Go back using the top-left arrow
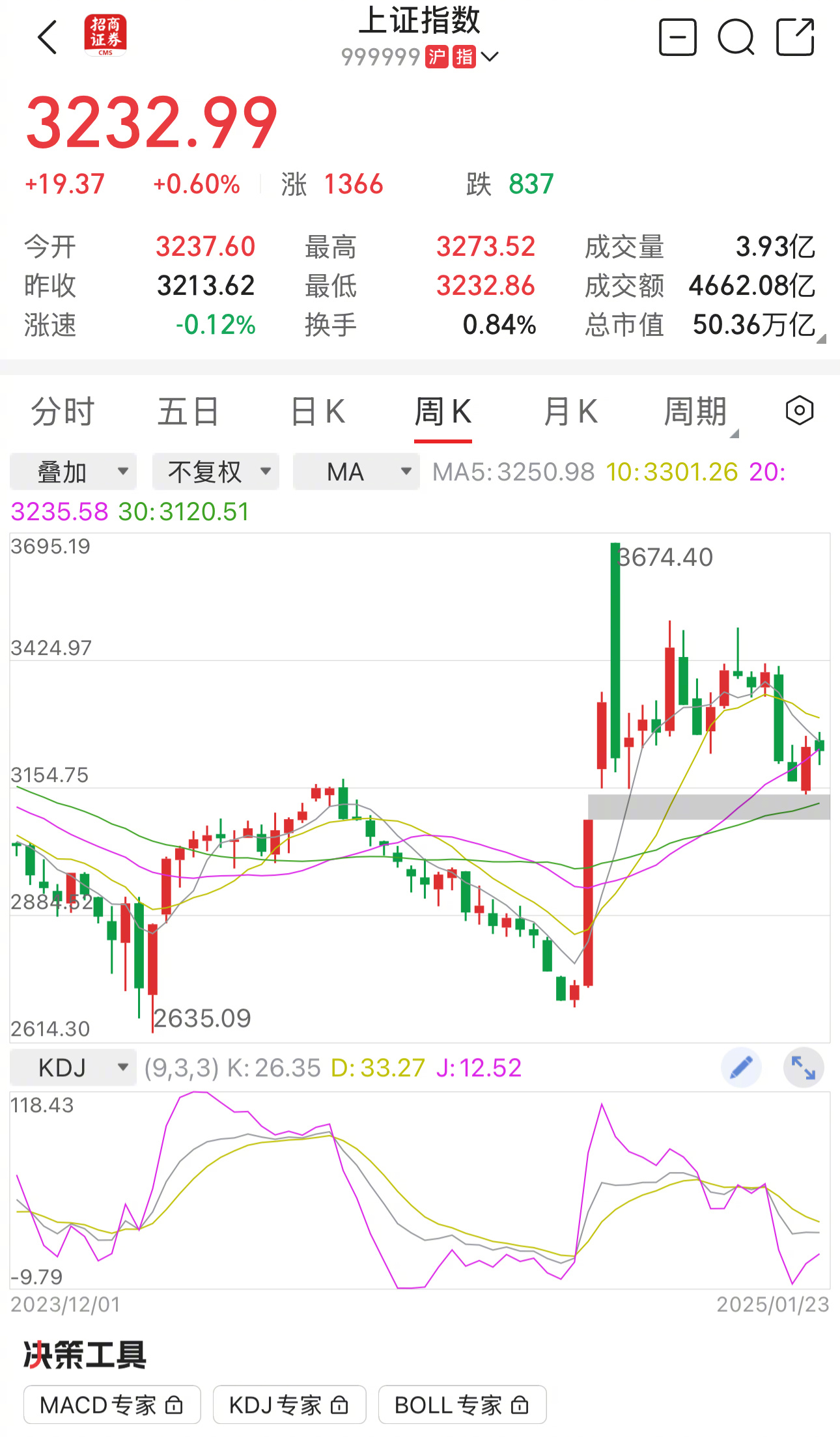This screenshot has width=840, height=1437. click(x=48, y=37)
